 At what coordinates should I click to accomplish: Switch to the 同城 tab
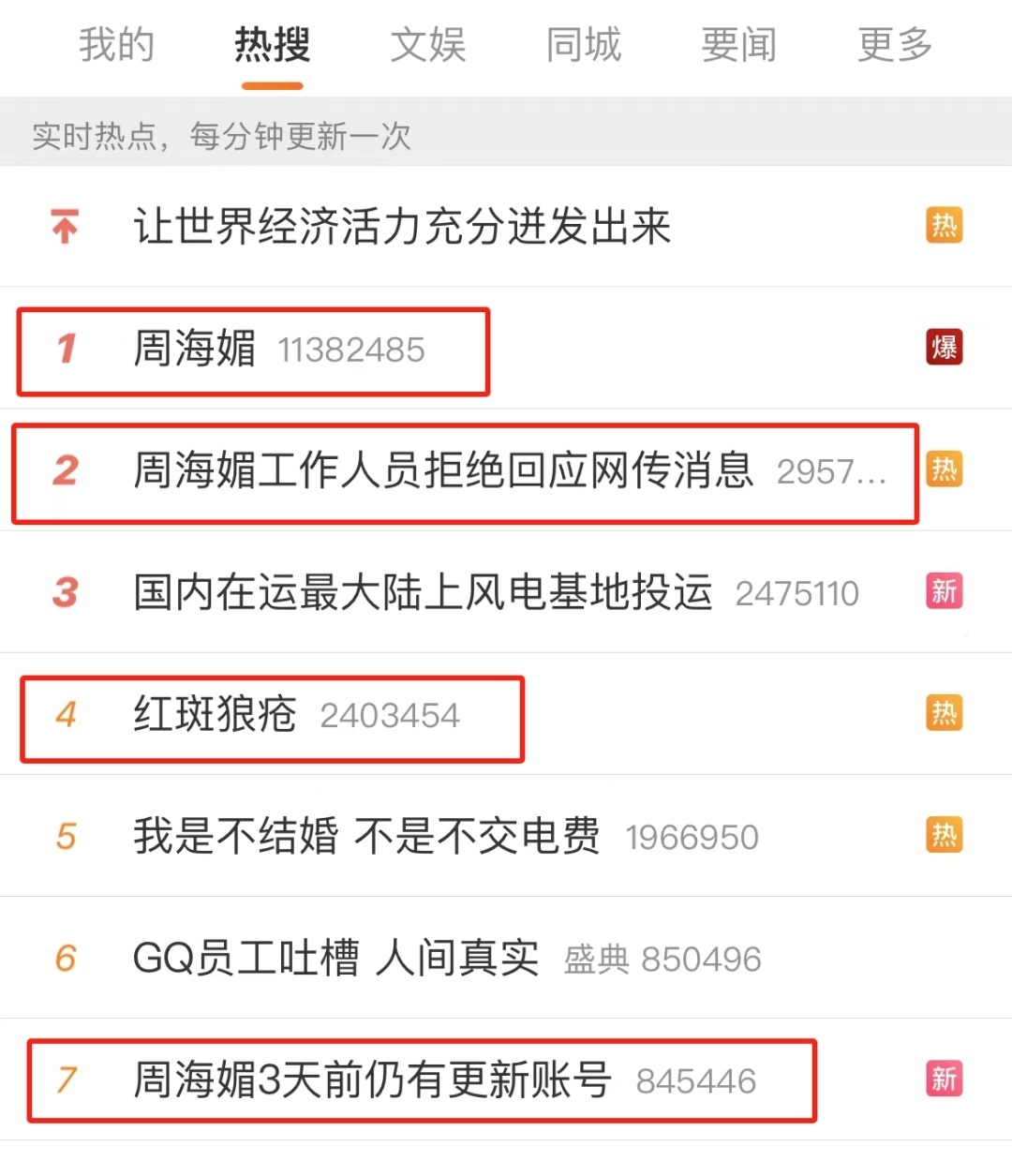pyautogui.click(x=583, y=44)
